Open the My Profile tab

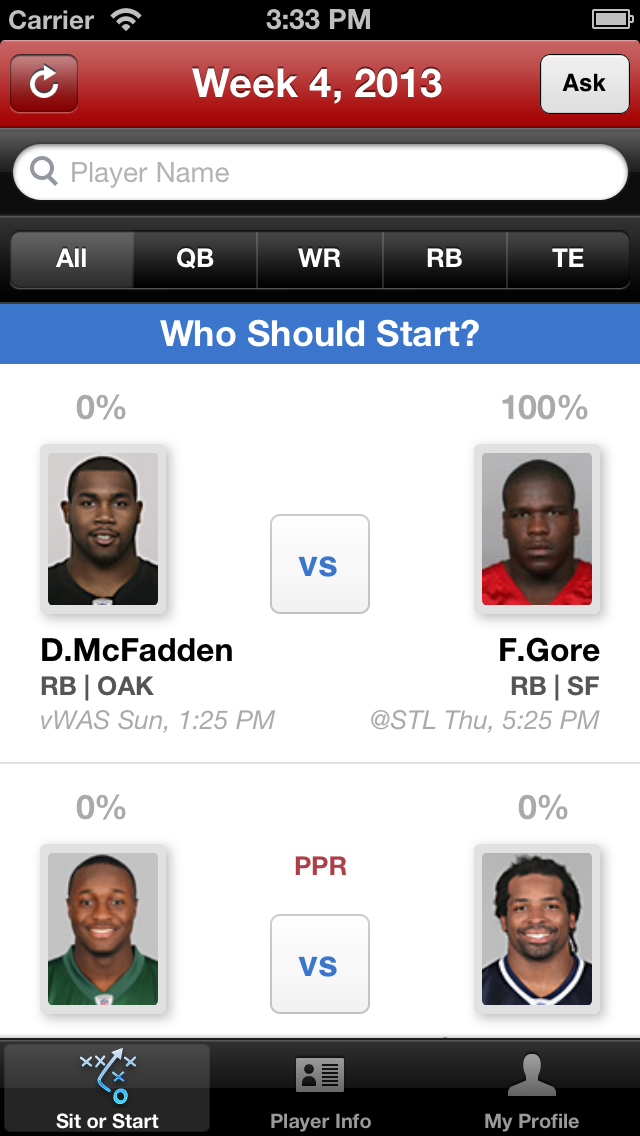[x=532, y=1089]
